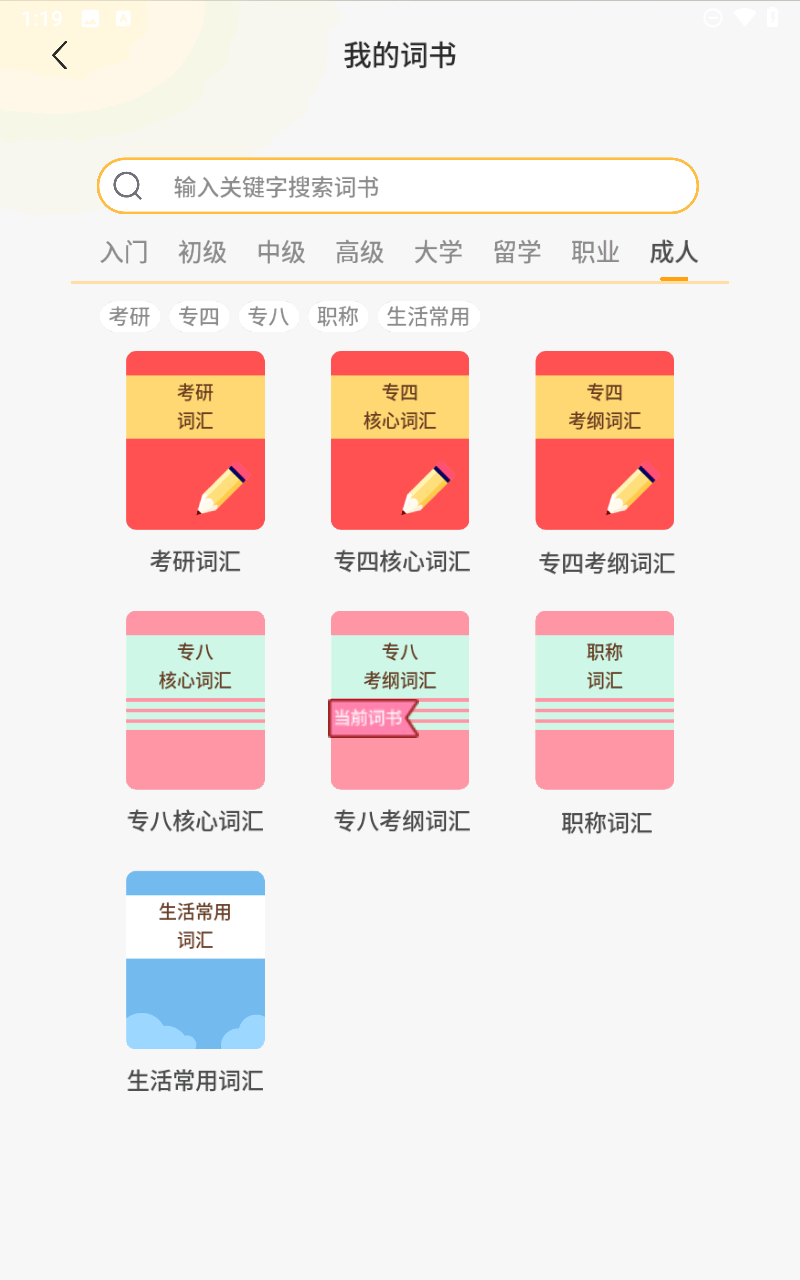Switch to the 高级 tab

point(360,252)
